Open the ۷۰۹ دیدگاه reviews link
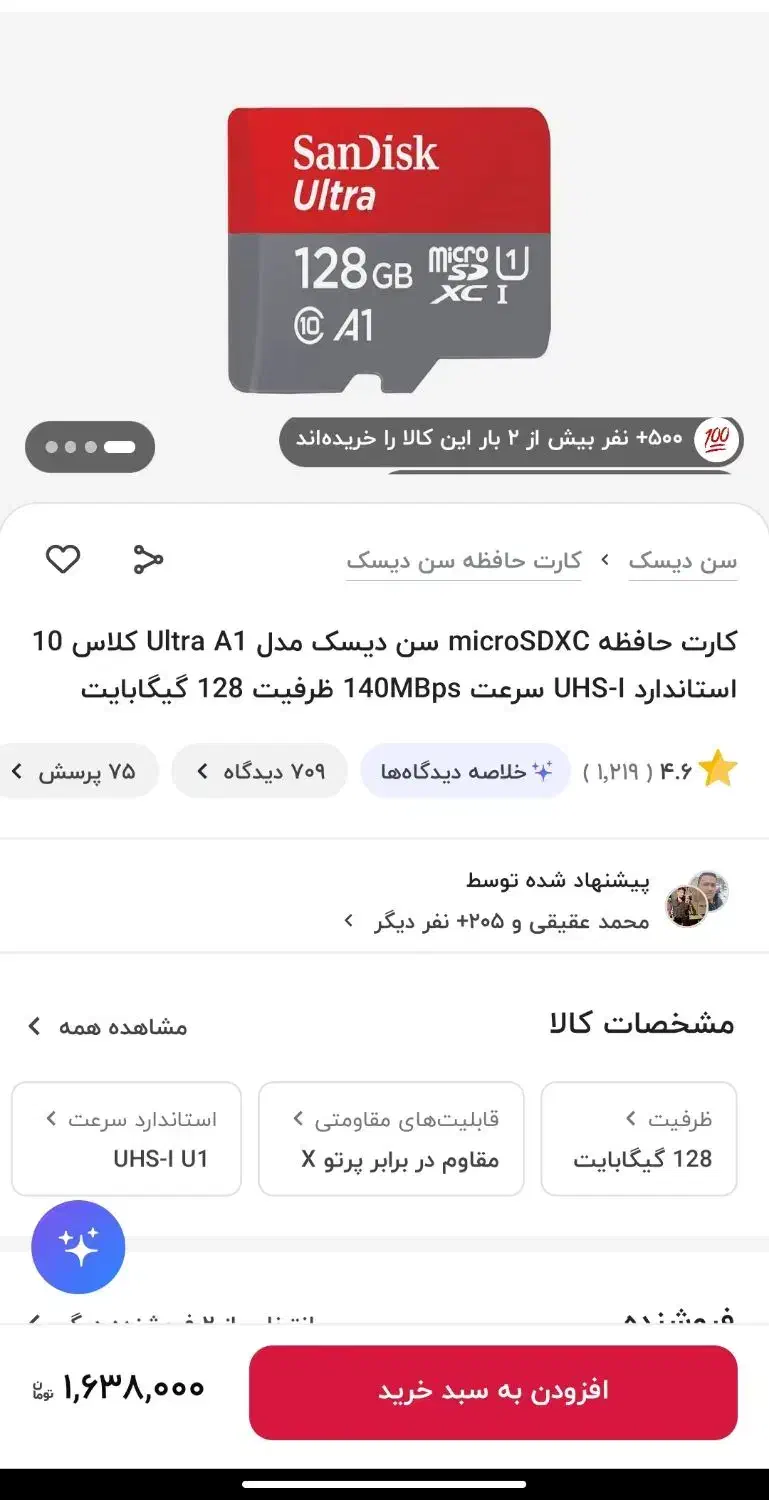769x1500 pixels. 260,769
